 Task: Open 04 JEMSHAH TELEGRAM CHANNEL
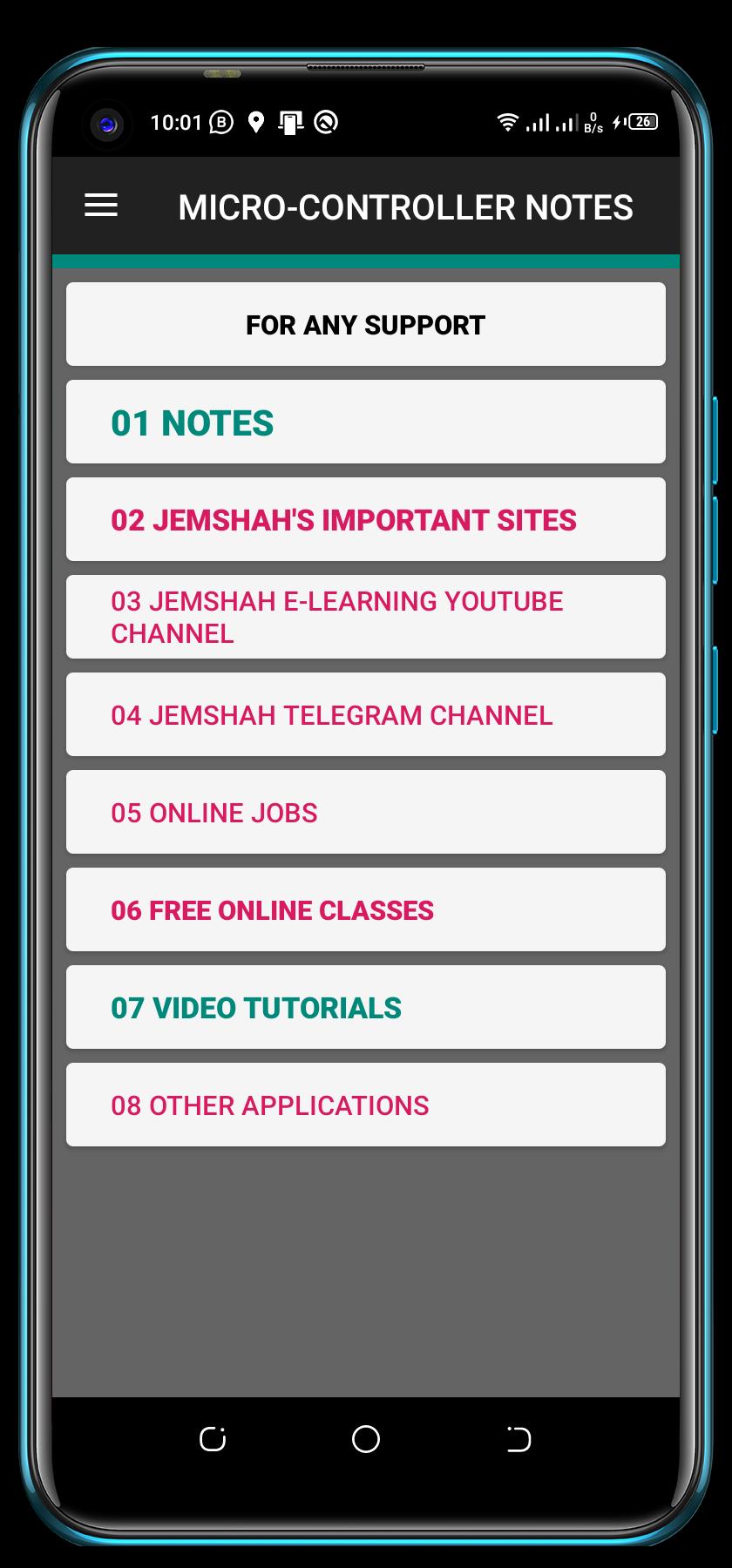click(x=364, y=714)
